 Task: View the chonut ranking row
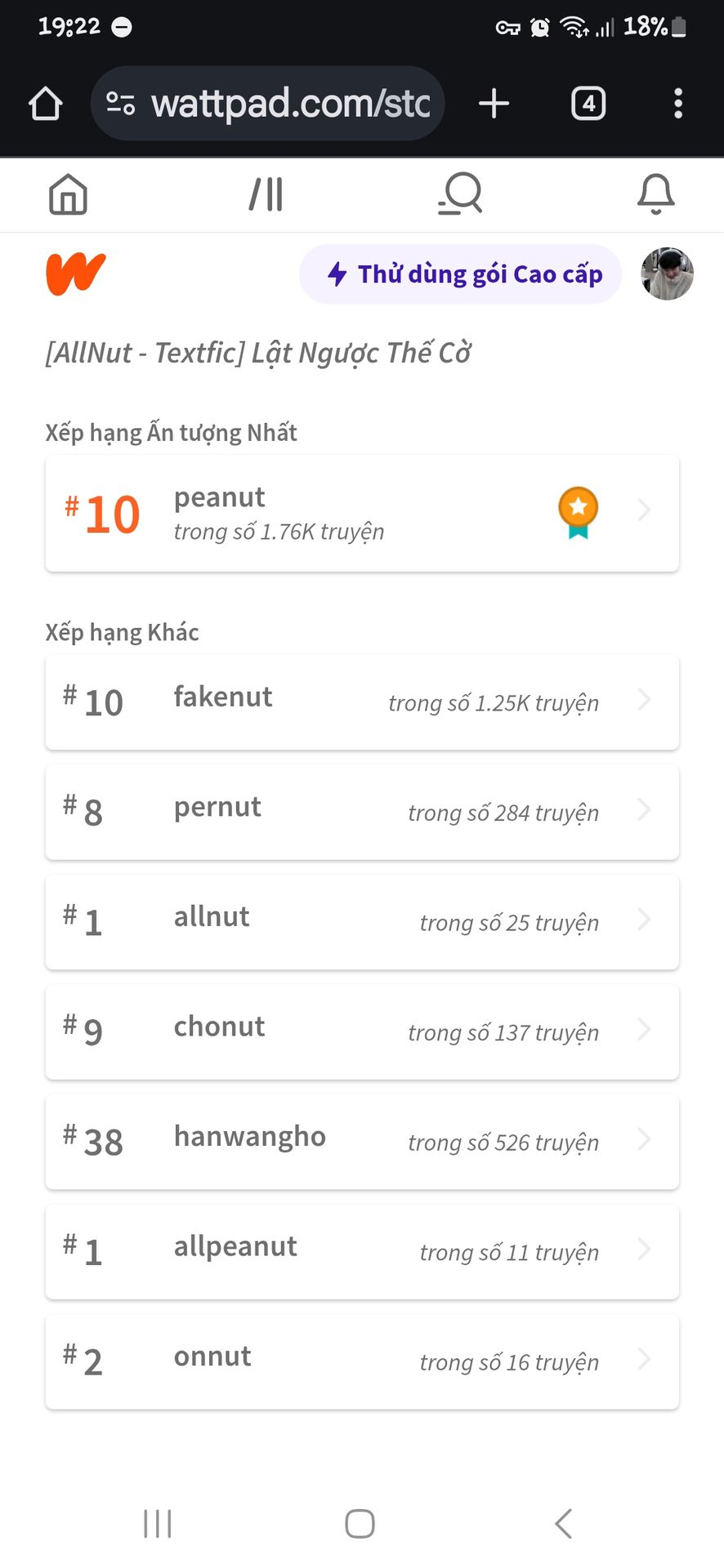click(x=362, y=1032)
